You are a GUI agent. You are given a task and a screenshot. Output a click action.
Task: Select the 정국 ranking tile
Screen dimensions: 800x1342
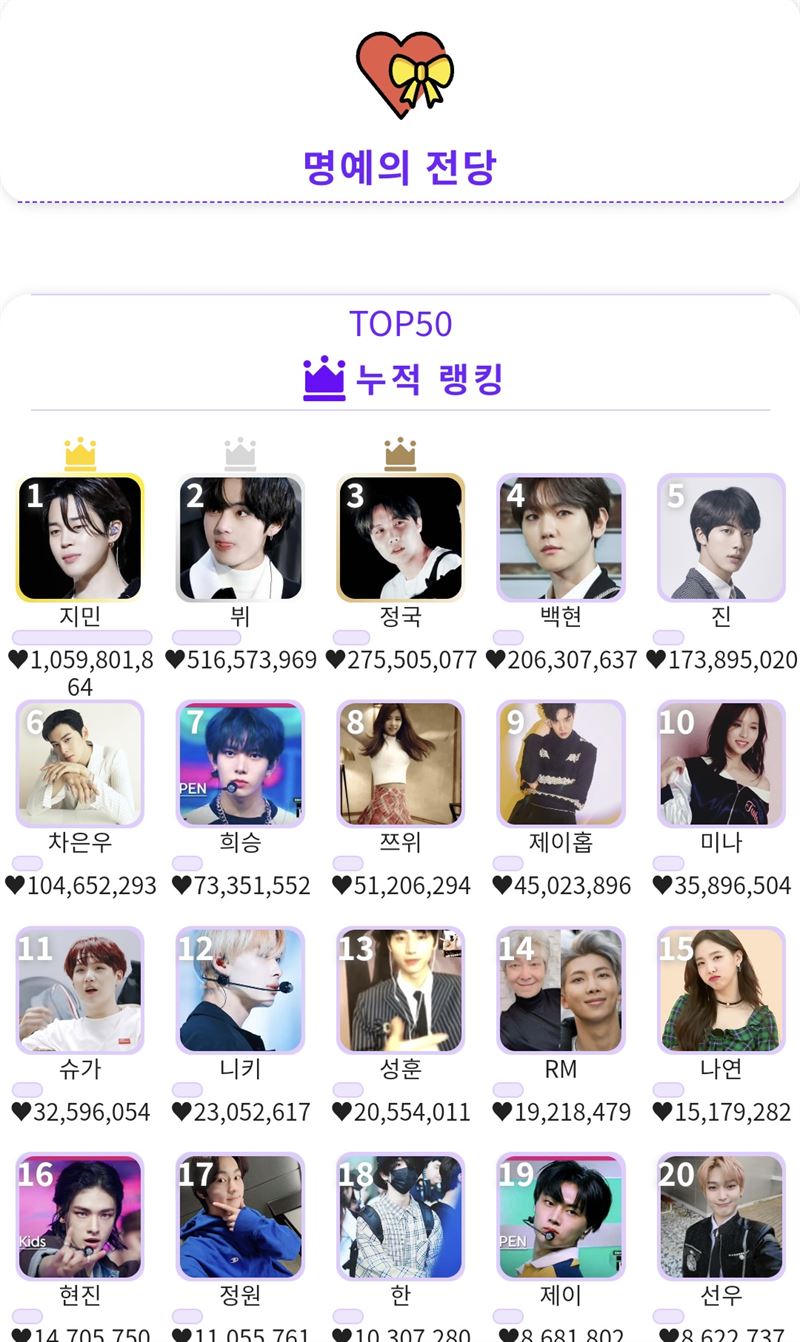[400, 538]
